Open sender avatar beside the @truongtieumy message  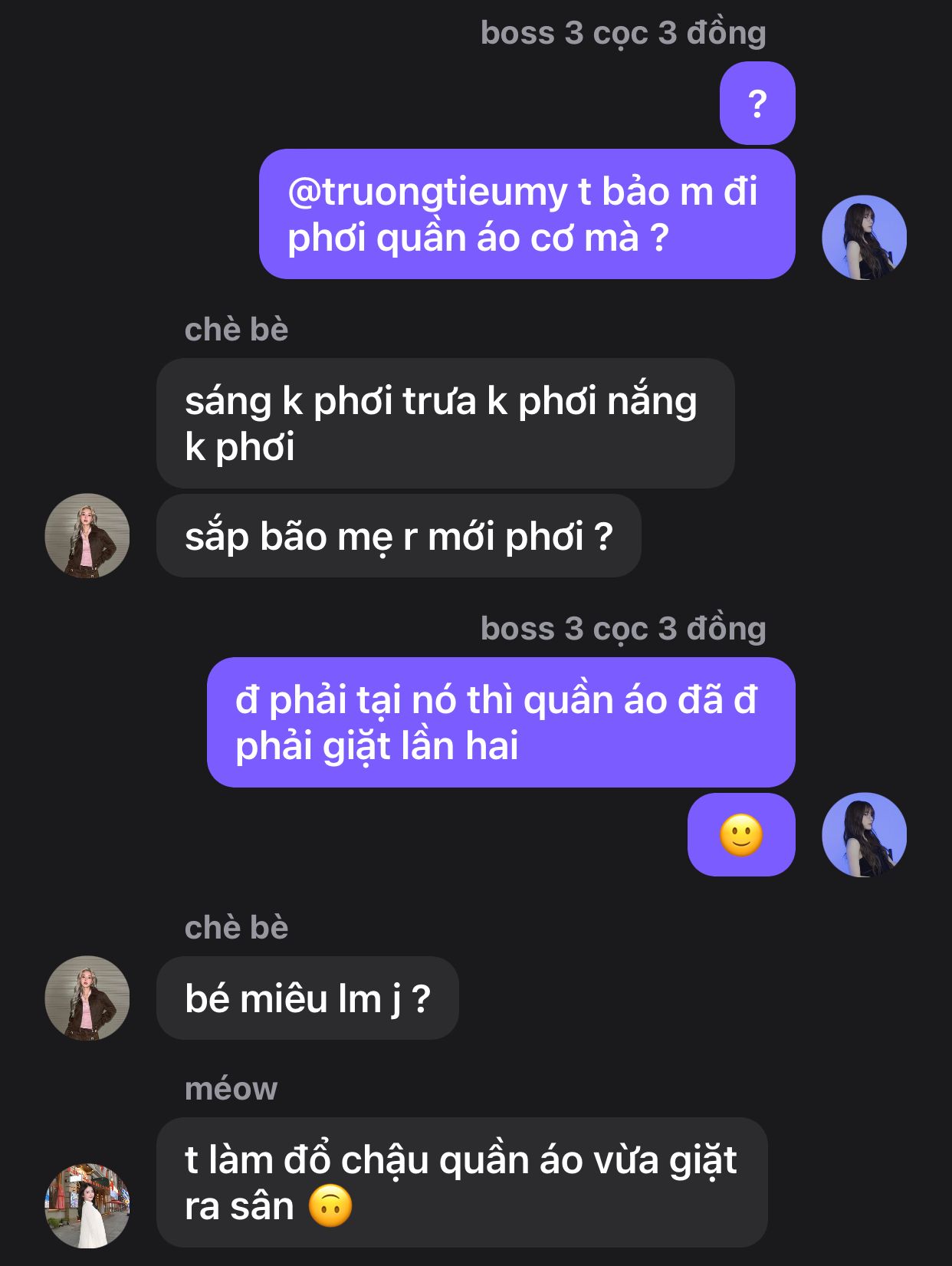864,238
